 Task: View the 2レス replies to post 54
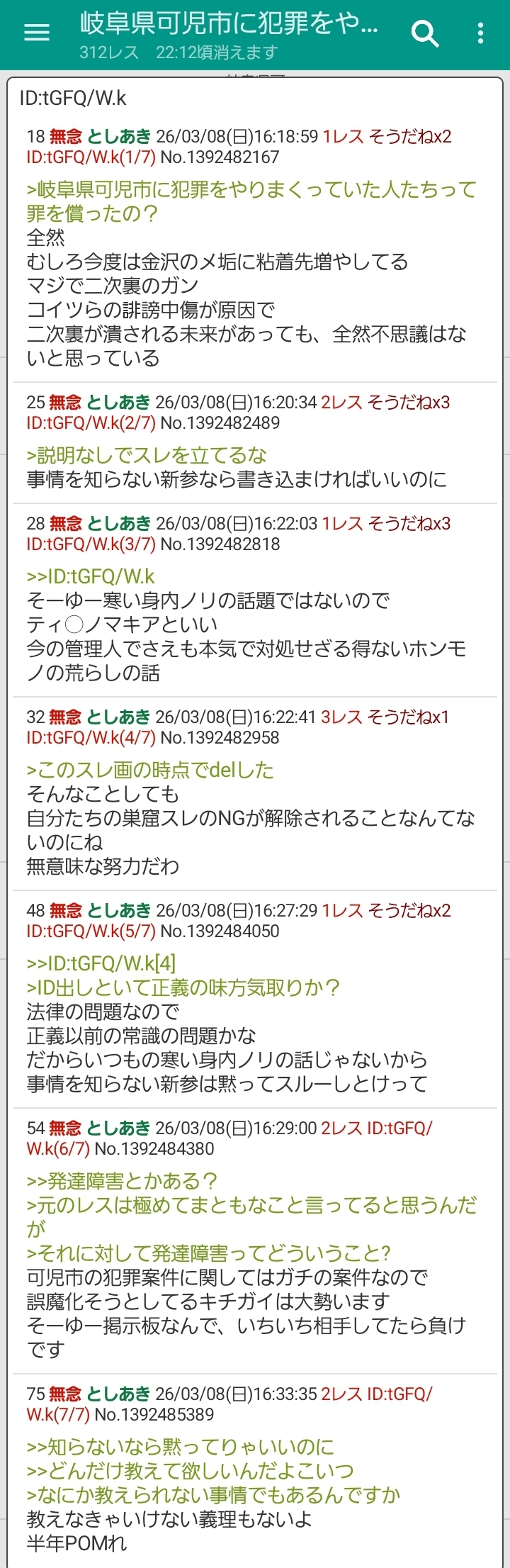(341, 1129)
